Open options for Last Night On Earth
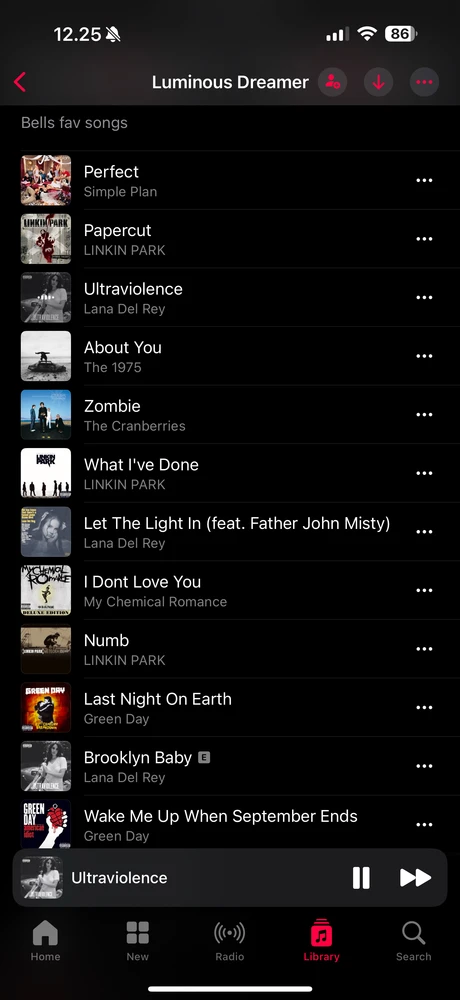This screenshot has height=1000, width=460. point(424,708)
